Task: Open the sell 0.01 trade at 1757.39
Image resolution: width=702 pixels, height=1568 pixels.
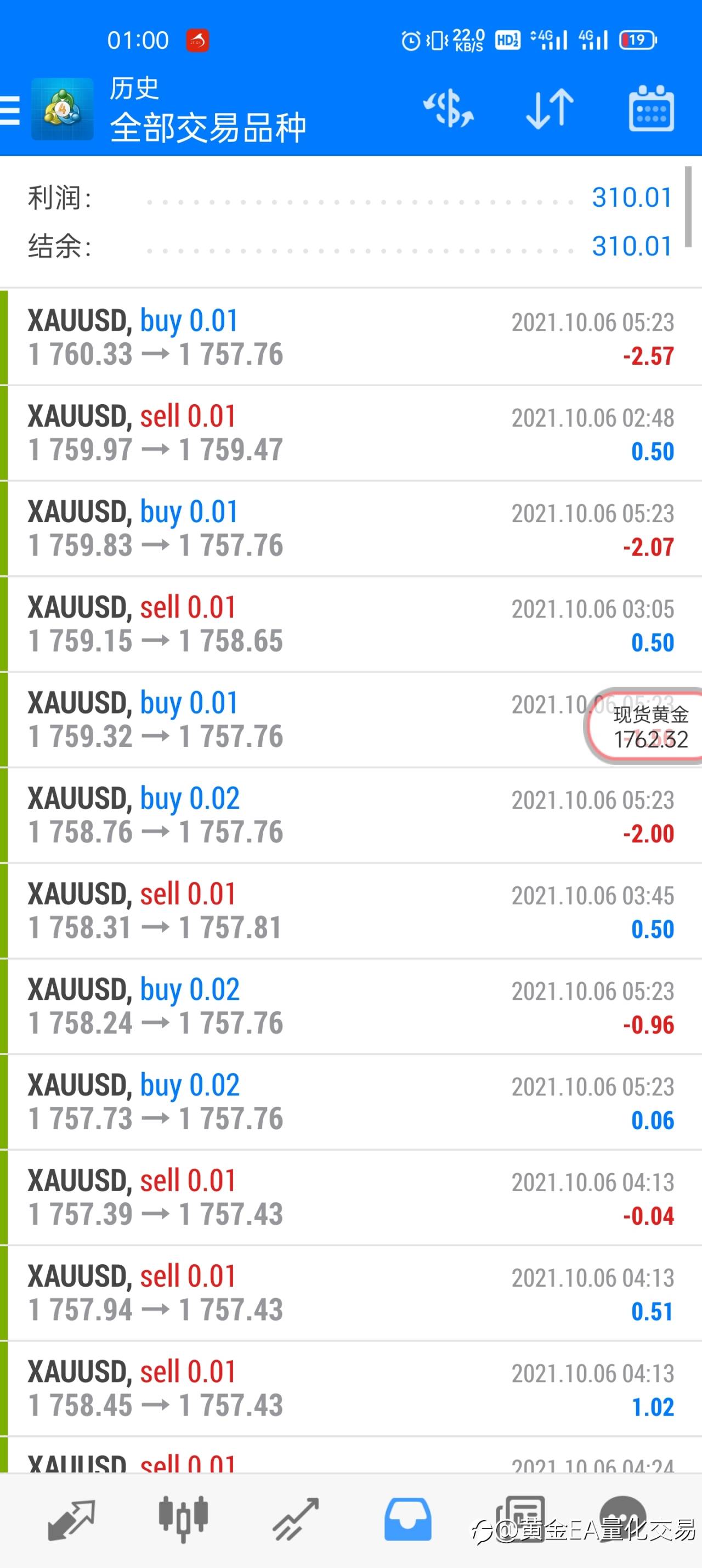Action: (x=350, y=1198)
